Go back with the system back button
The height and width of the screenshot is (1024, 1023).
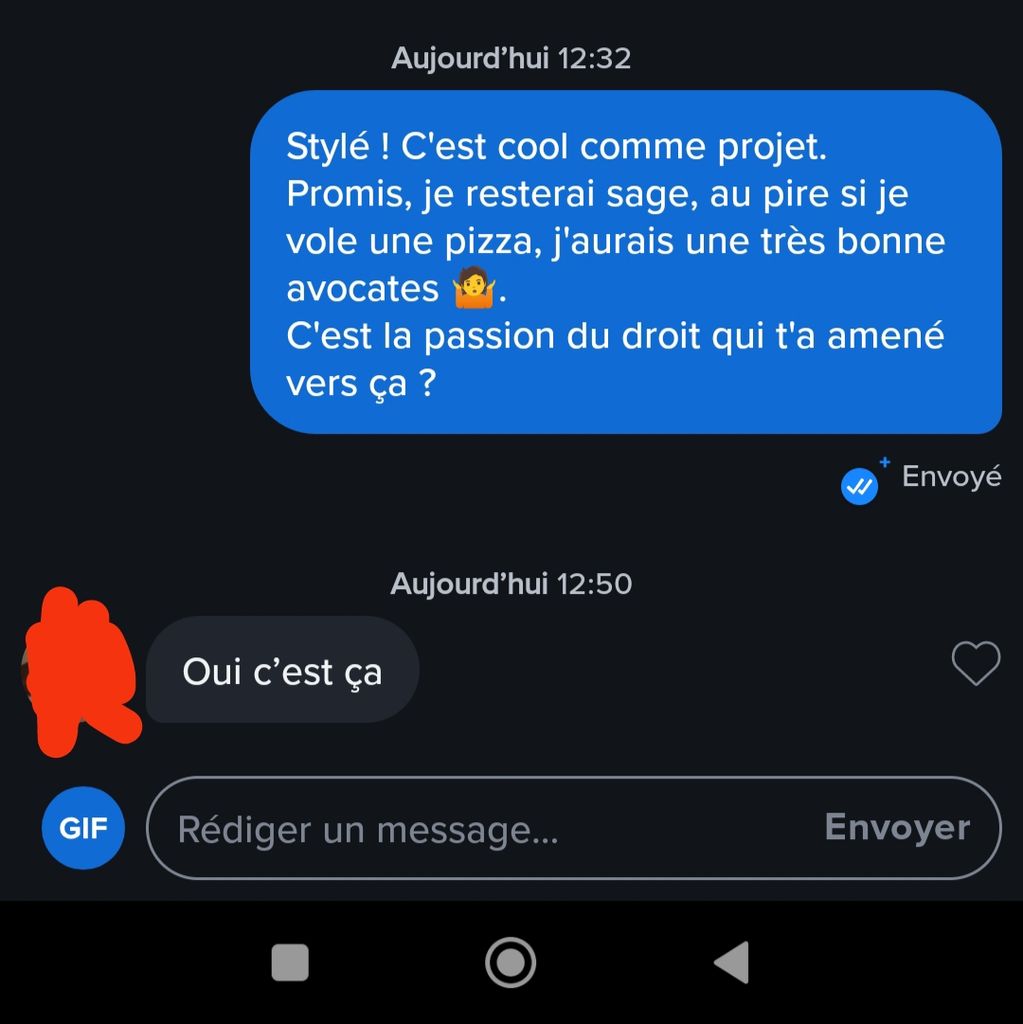click(x=732, y=963)
